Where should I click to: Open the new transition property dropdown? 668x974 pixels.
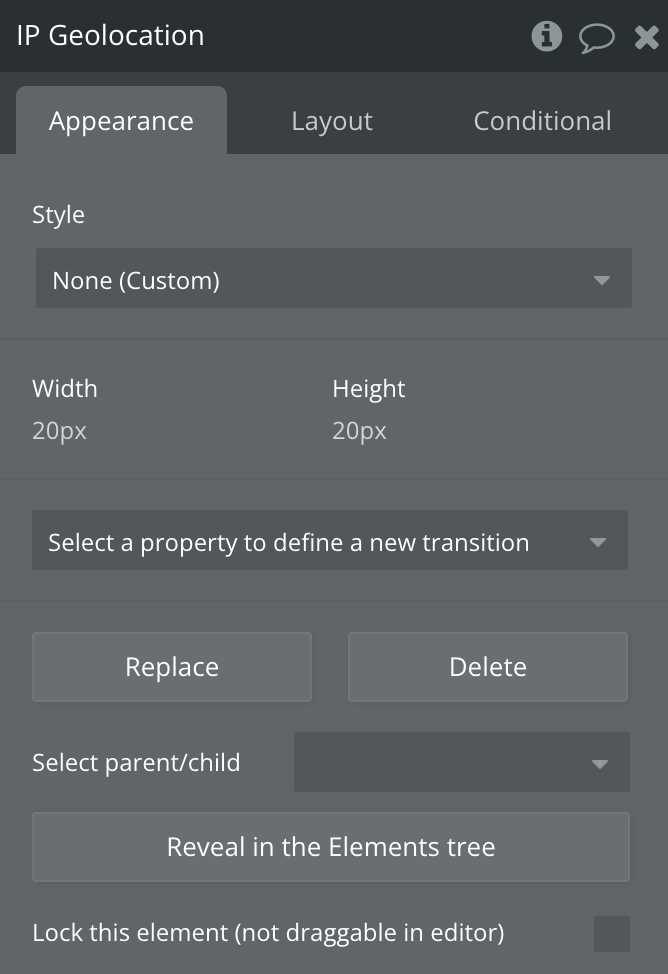(330, 542)
